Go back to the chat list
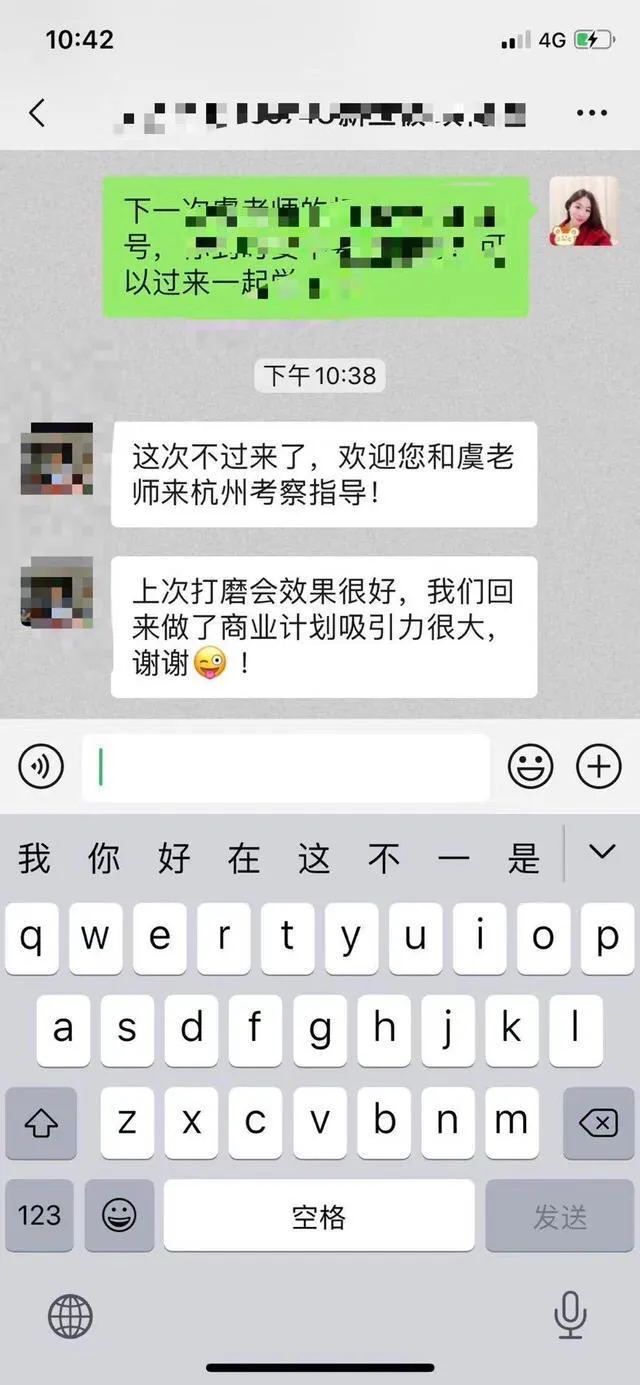This screenshot has width=640, height=1385. point(37,113)
